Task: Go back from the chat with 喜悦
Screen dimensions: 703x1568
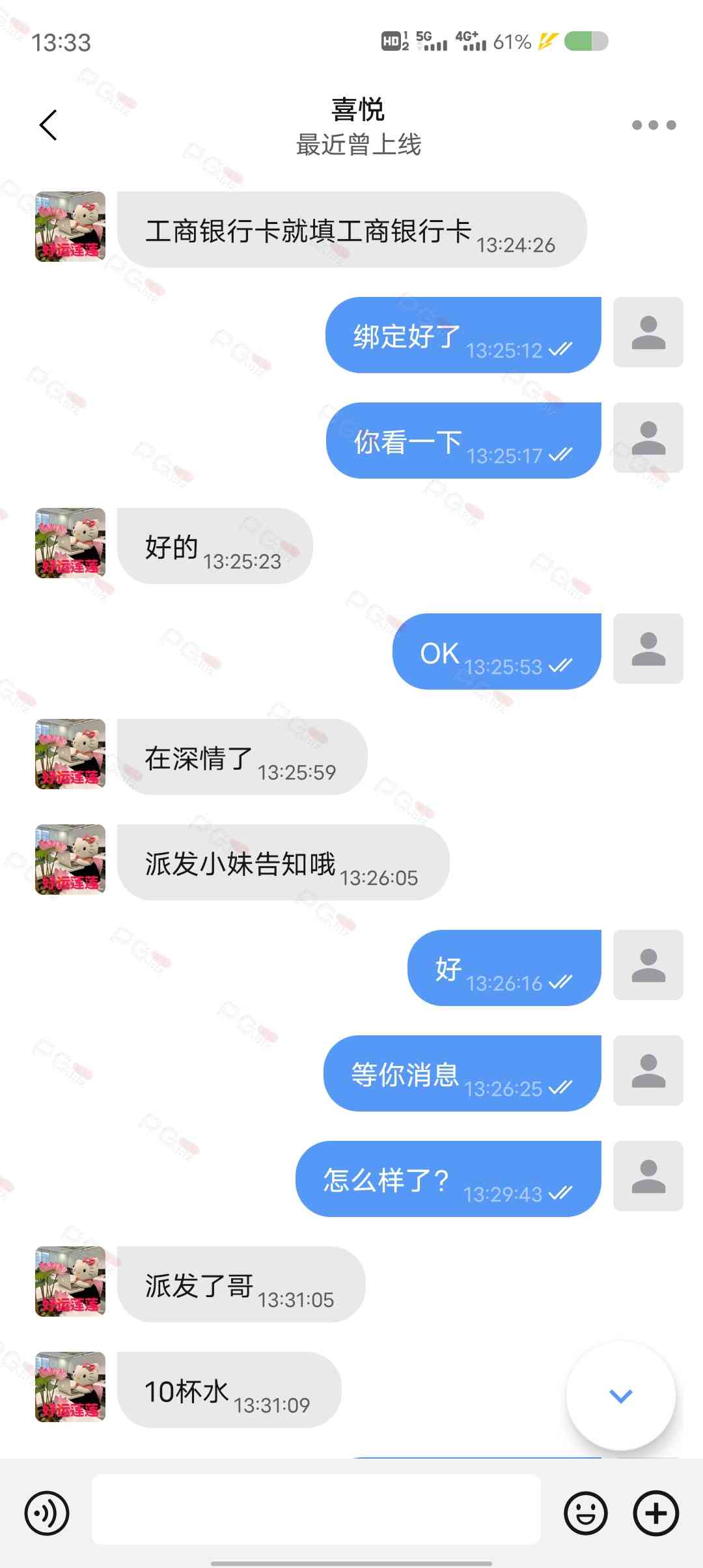Action: [x=49, y=125]
